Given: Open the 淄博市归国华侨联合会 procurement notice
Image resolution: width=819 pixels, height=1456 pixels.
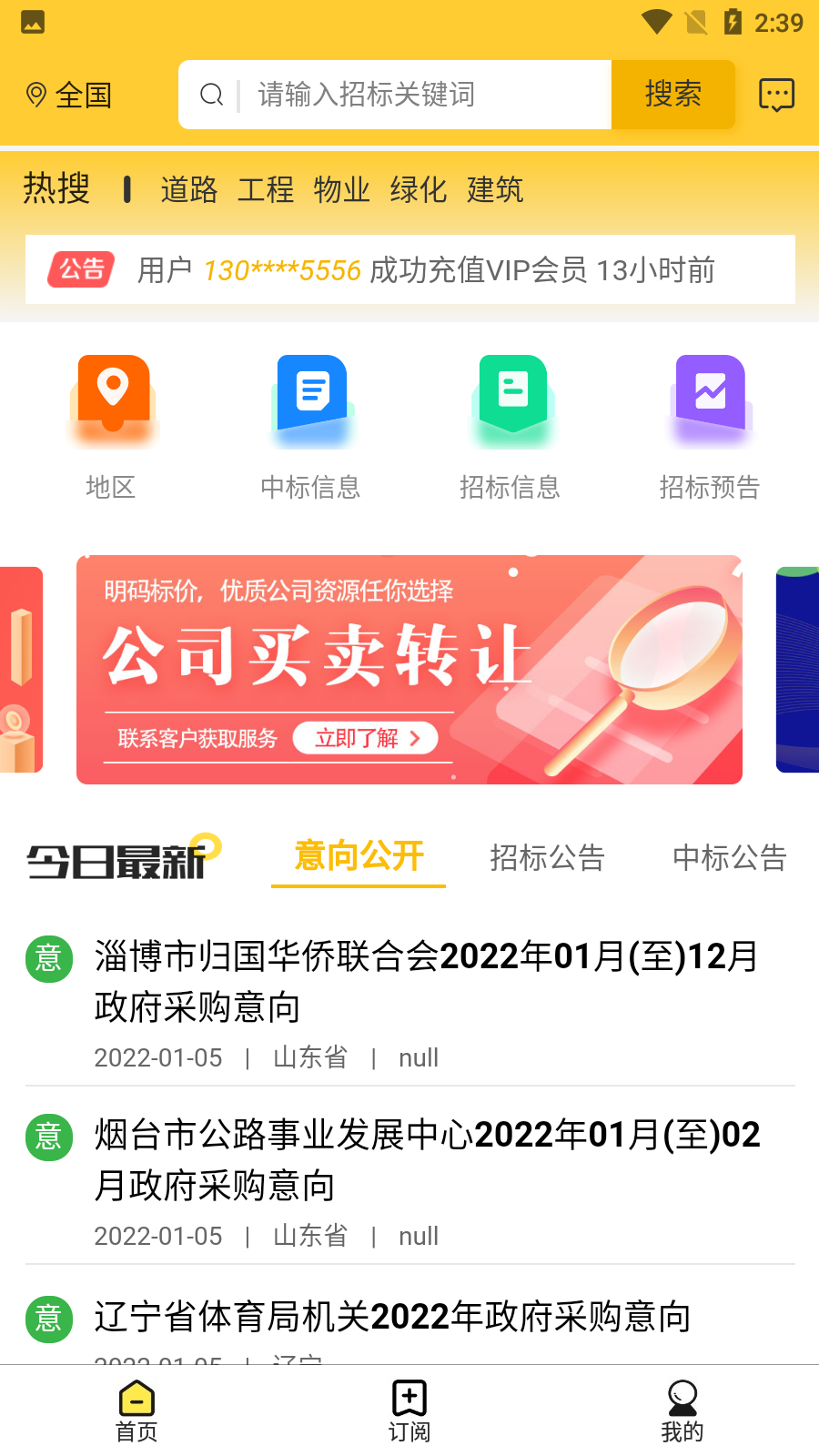Looking at the screenshot, I should point(409,1003).
